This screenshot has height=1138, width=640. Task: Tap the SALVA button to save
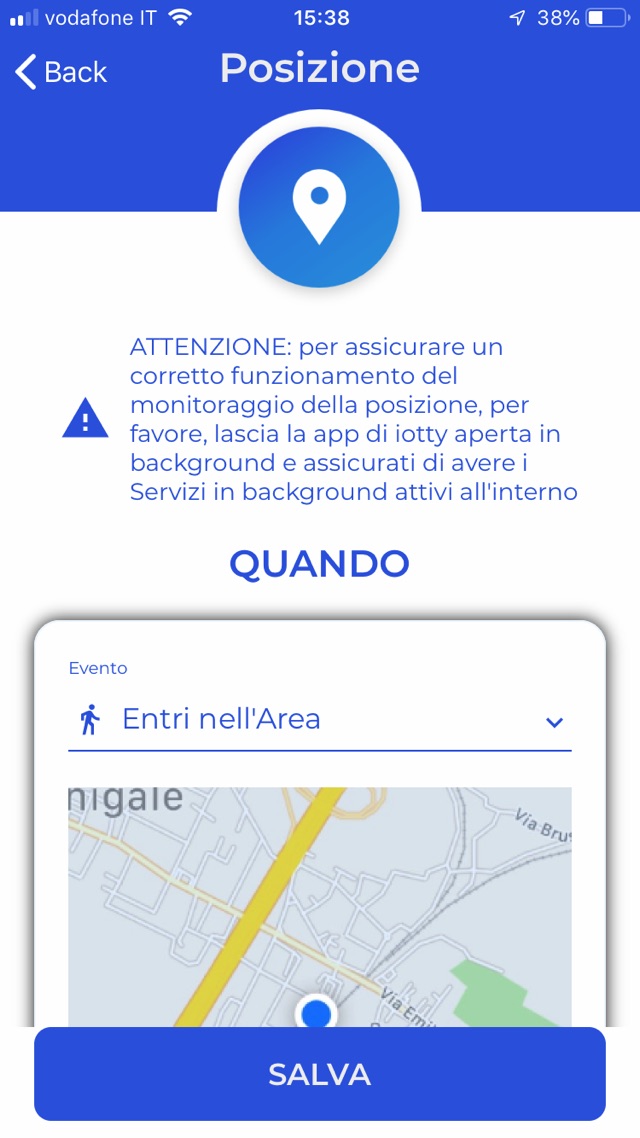320,1074
